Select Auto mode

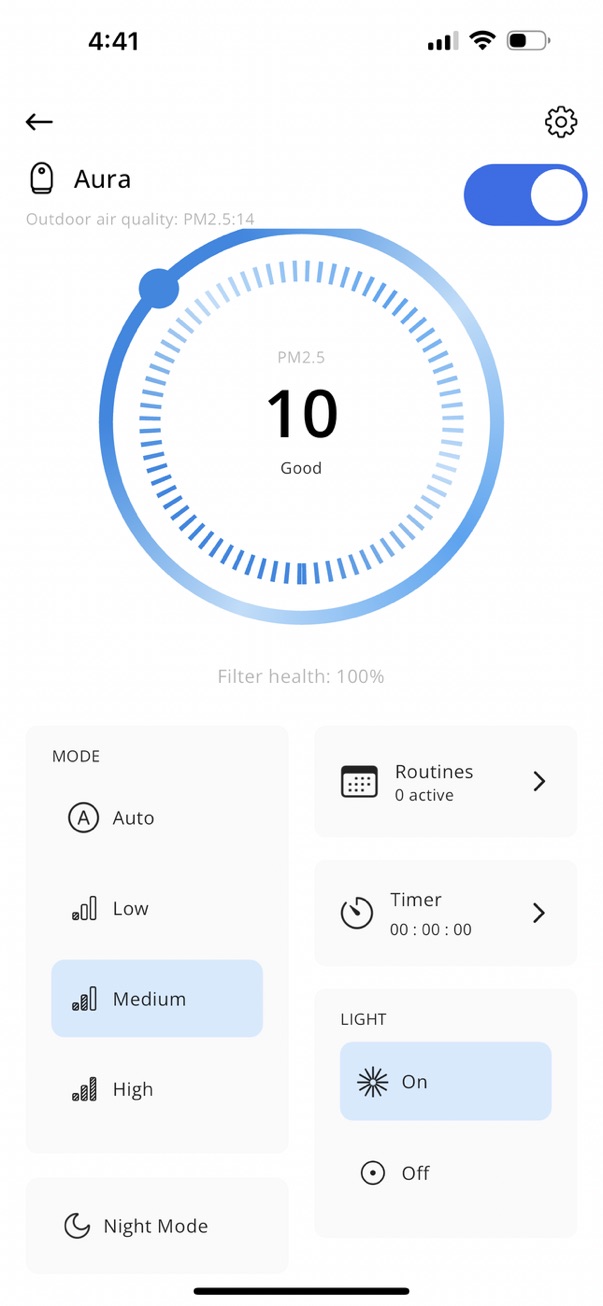click(x=157, y=818)
